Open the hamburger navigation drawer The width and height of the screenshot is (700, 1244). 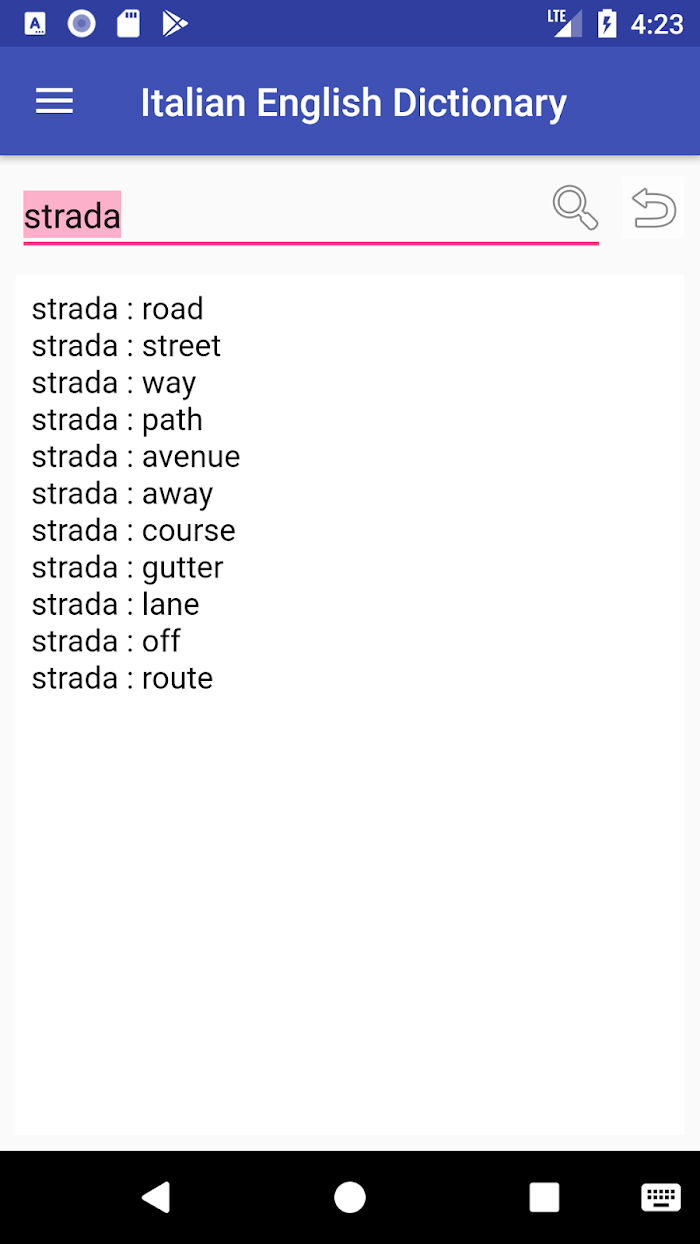click(x=54, y=101)
